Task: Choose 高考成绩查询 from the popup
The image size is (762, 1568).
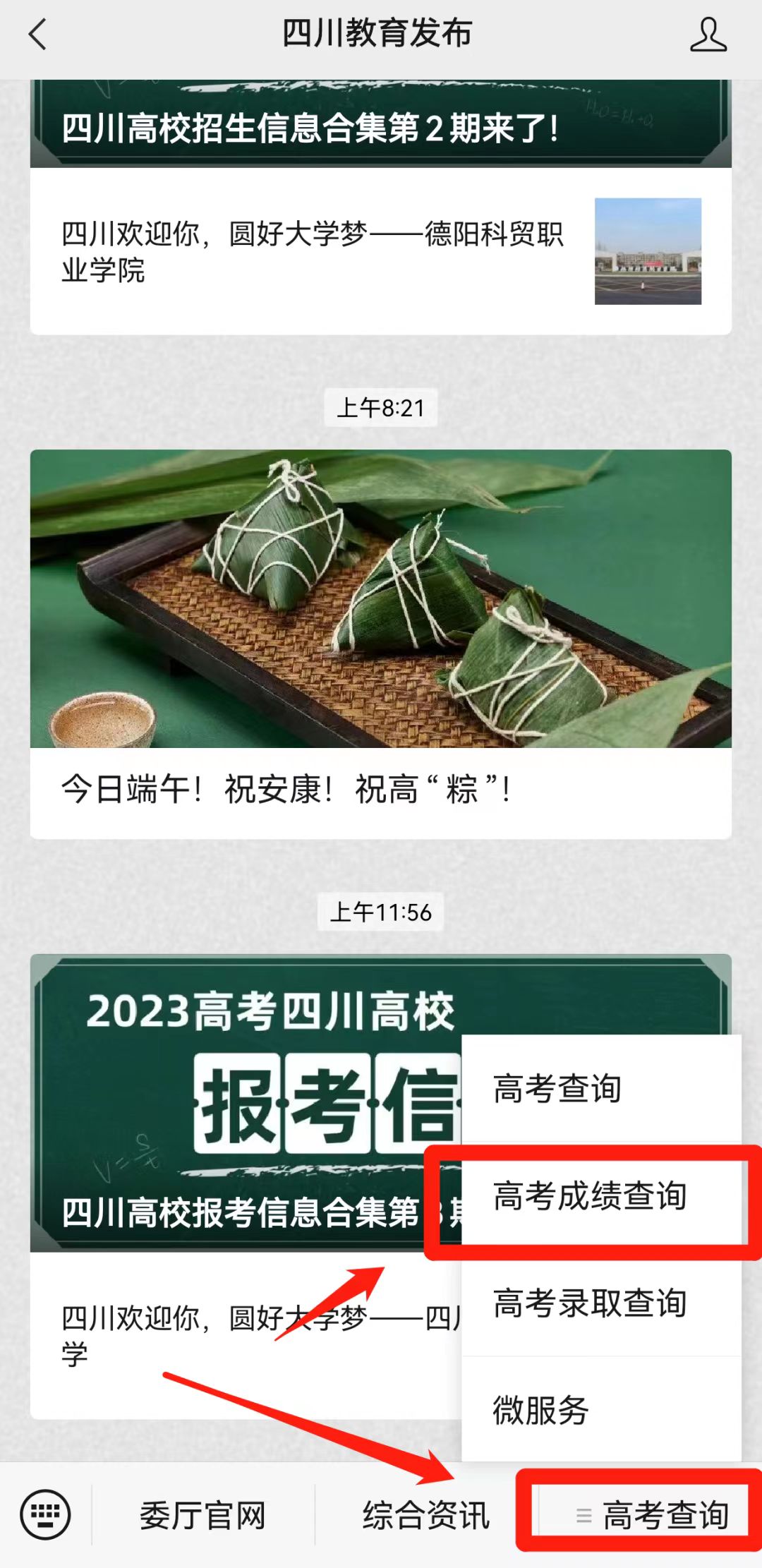Action: [601, 1196]
